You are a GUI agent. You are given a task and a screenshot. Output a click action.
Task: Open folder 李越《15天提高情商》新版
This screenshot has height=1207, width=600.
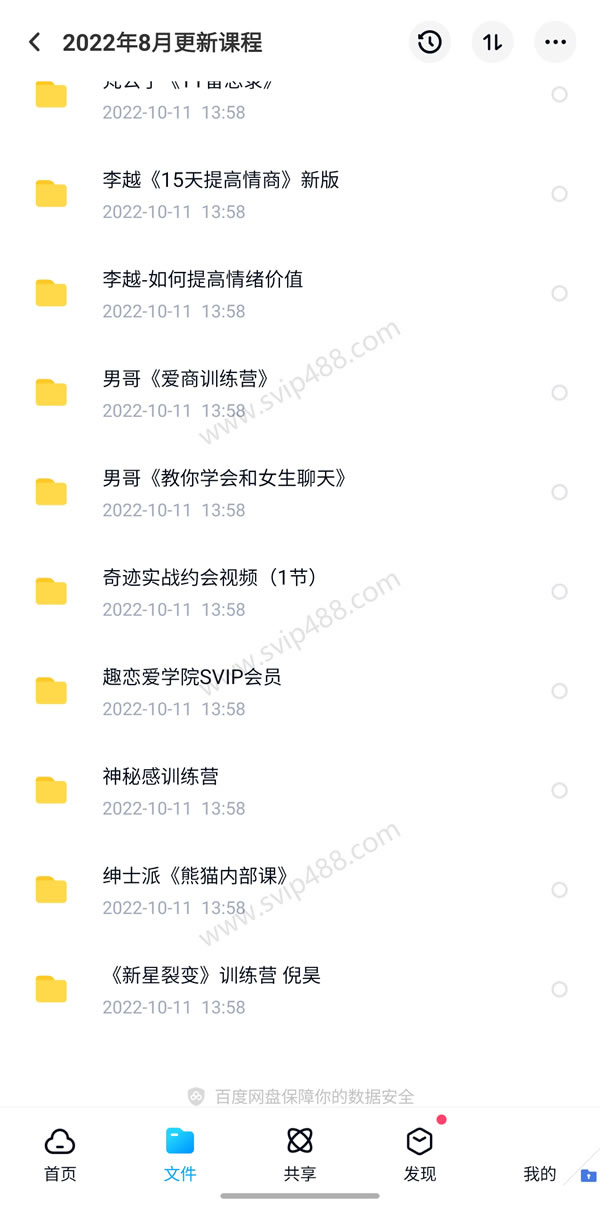[x=221, y=180]
